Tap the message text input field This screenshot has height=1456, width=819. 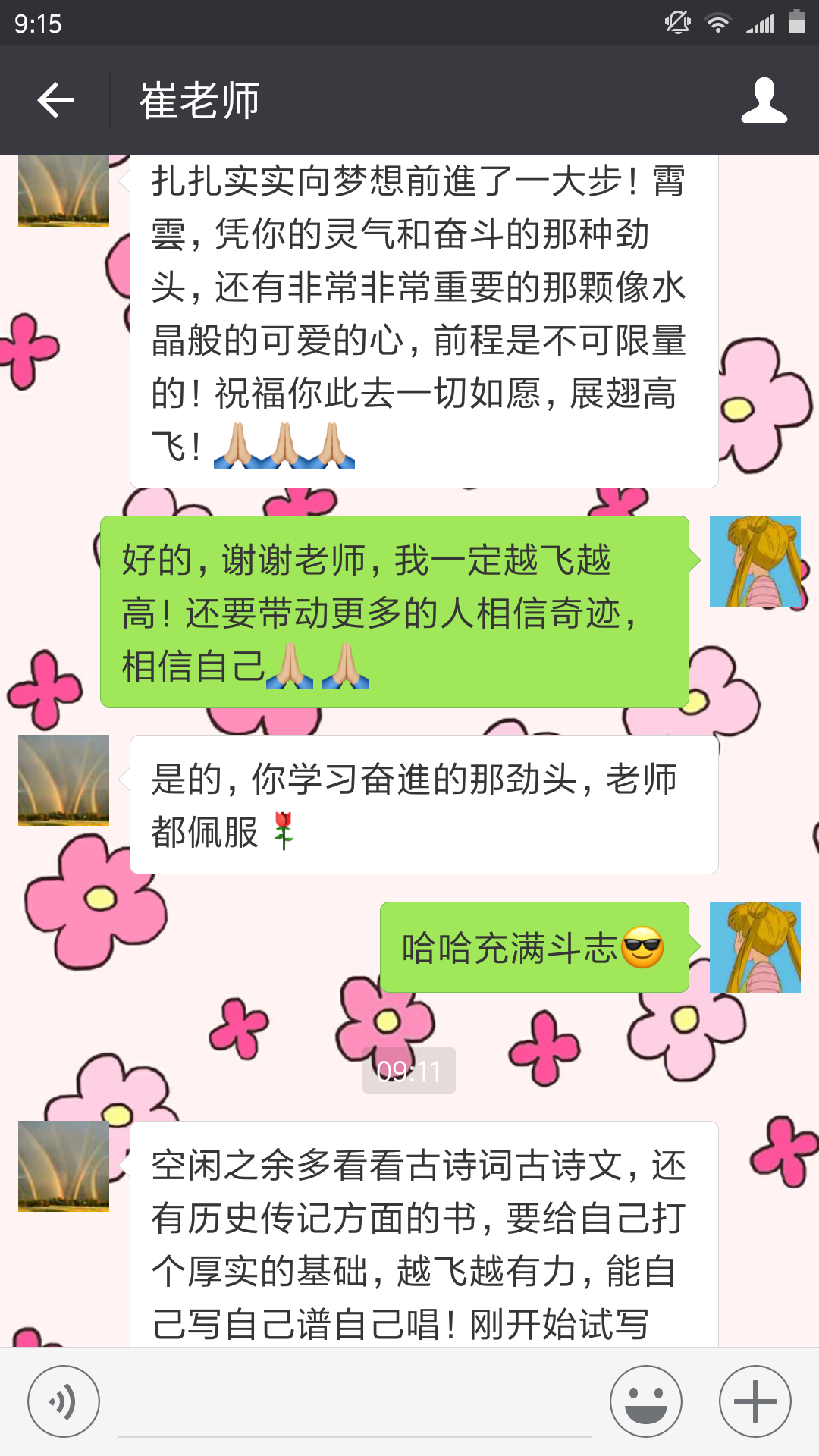(x=354, y=1409)
